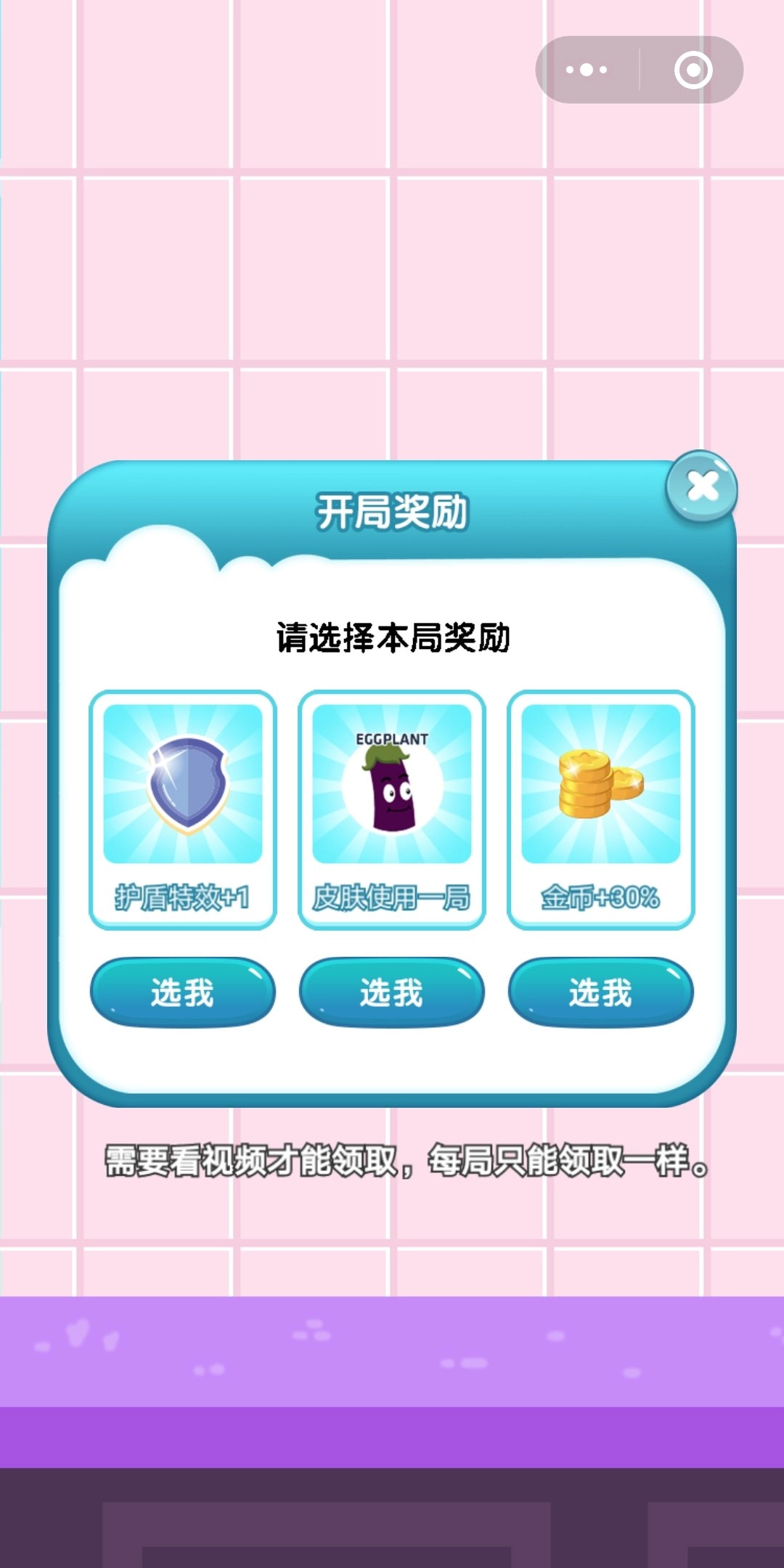Screen dimensions: 784x1568
Task: Exit the mini program via the circle icon
Action: (x=693, y=70)
